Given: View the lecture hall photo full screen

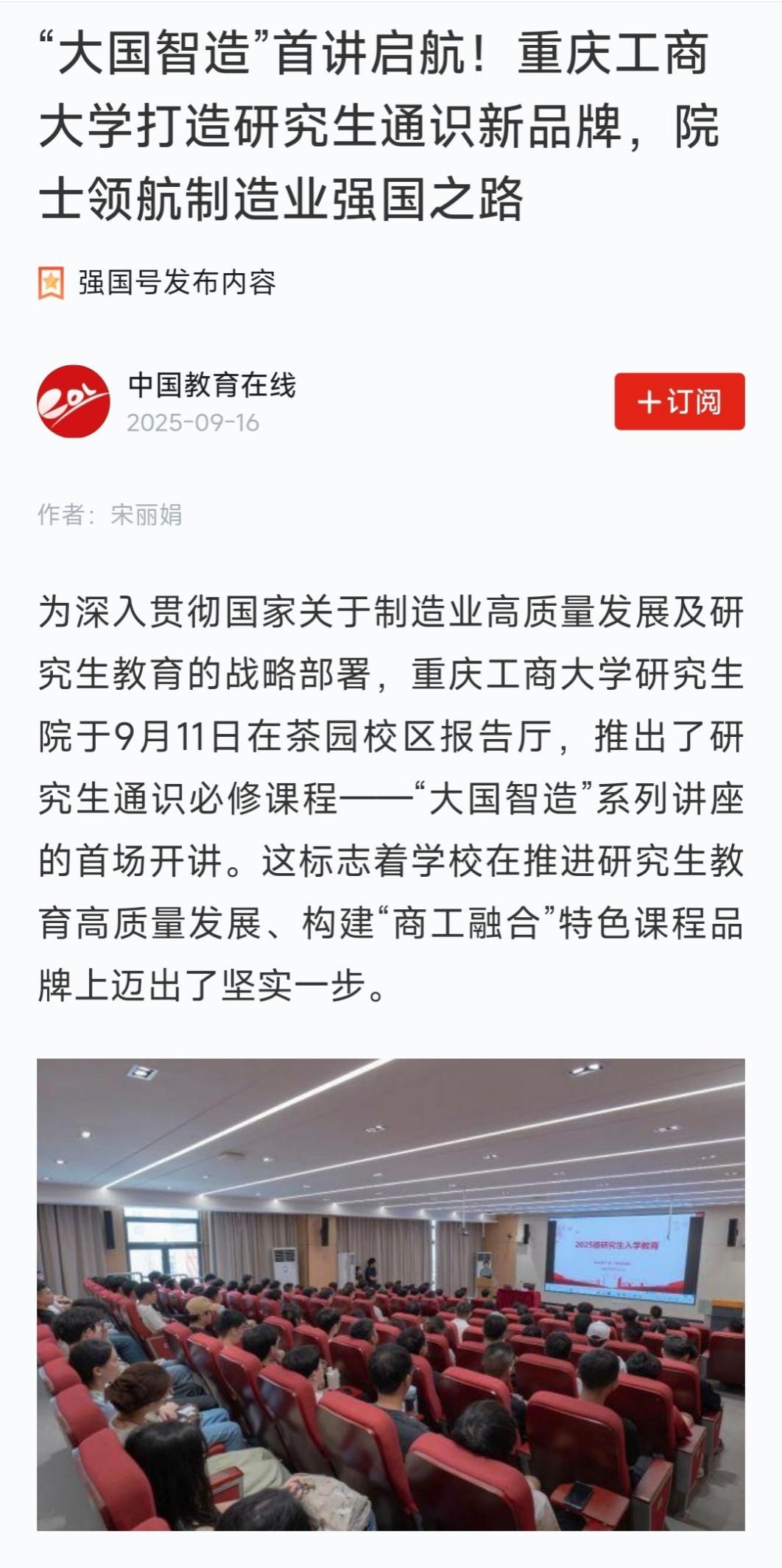Looking at the screenshot, I should (x=391, y=1293).
